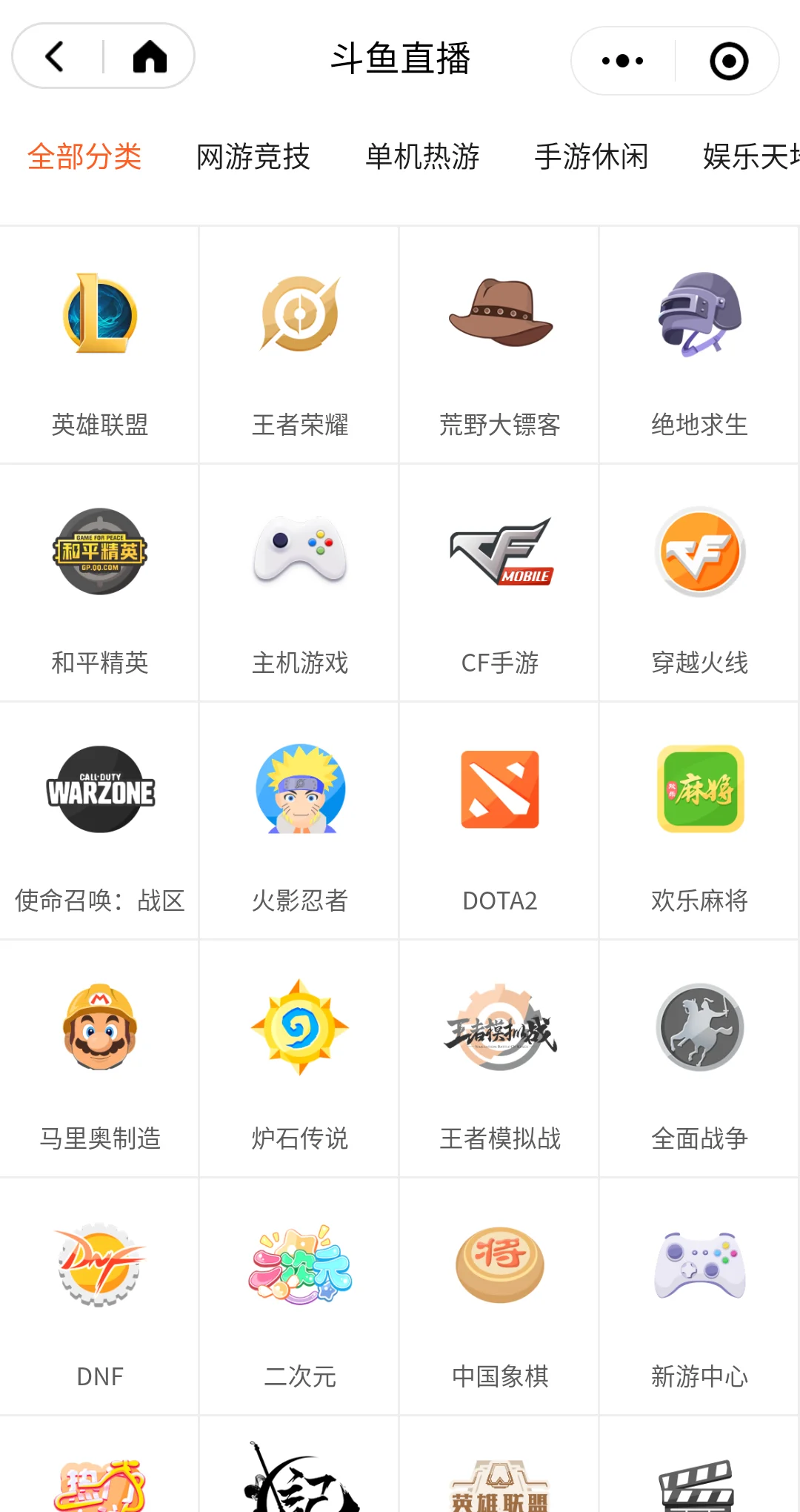
Task: Switch to the 网游竞技 tab
Action: click(253, 157)
